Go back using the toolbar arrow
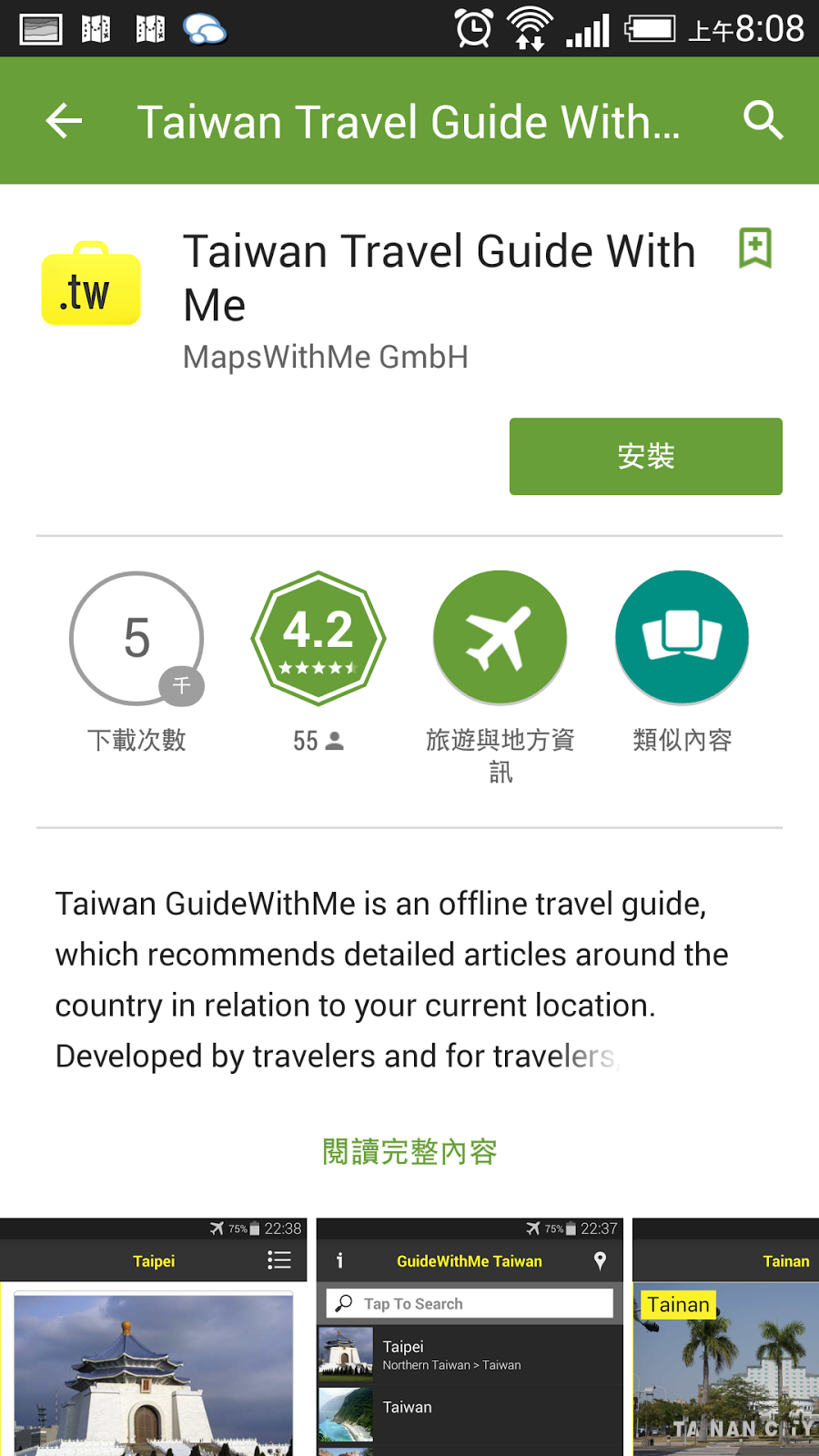 pos(64,121)
